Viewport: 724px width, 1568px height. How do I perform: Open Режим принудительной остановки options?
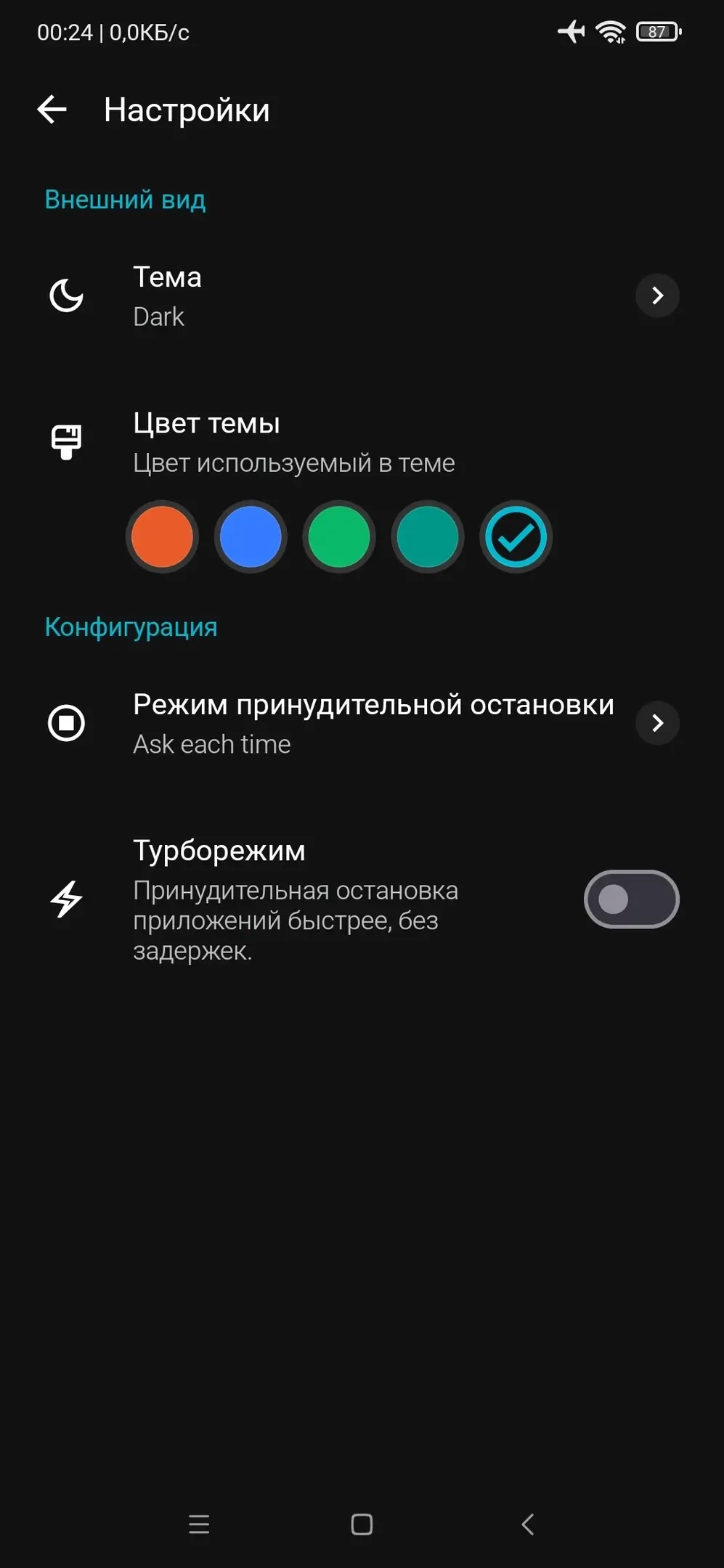[x=363, y=723]
